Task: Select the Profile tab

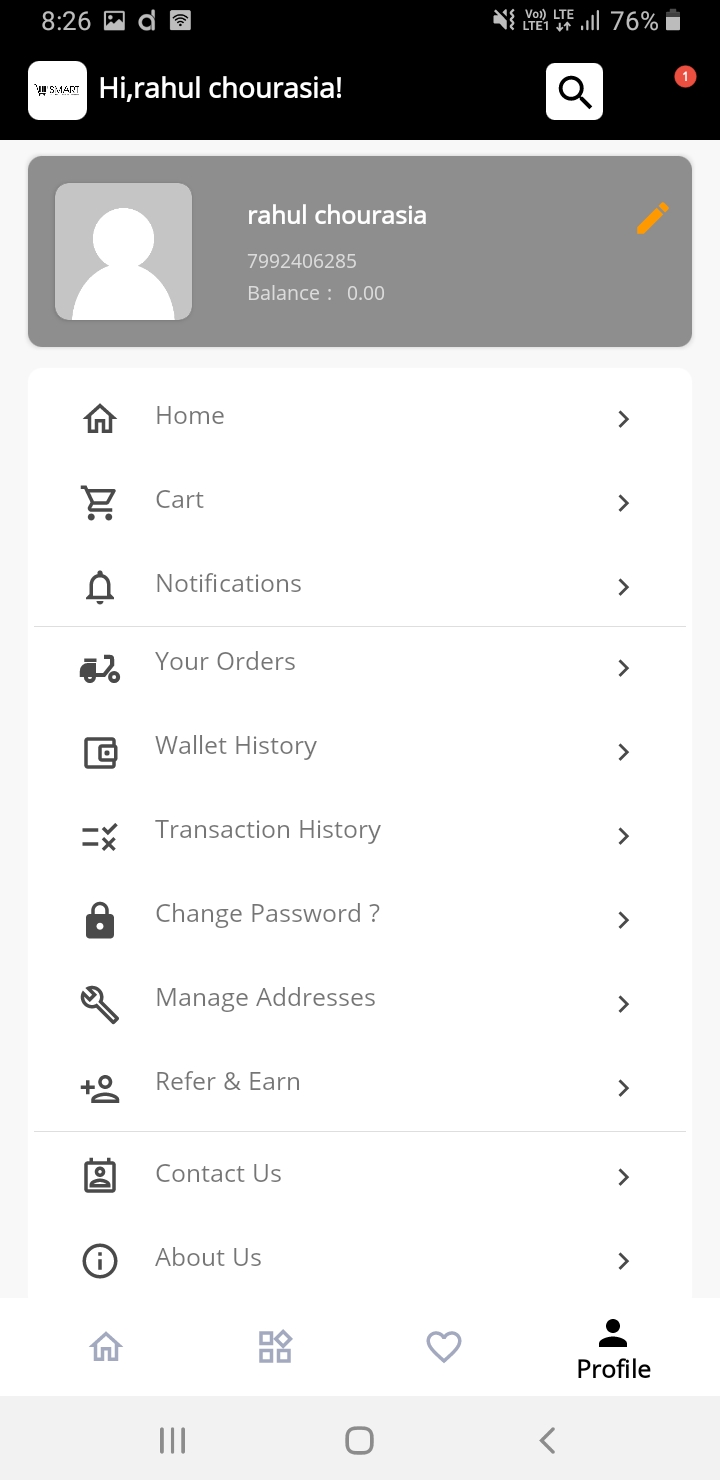Action: (613, 1349)
